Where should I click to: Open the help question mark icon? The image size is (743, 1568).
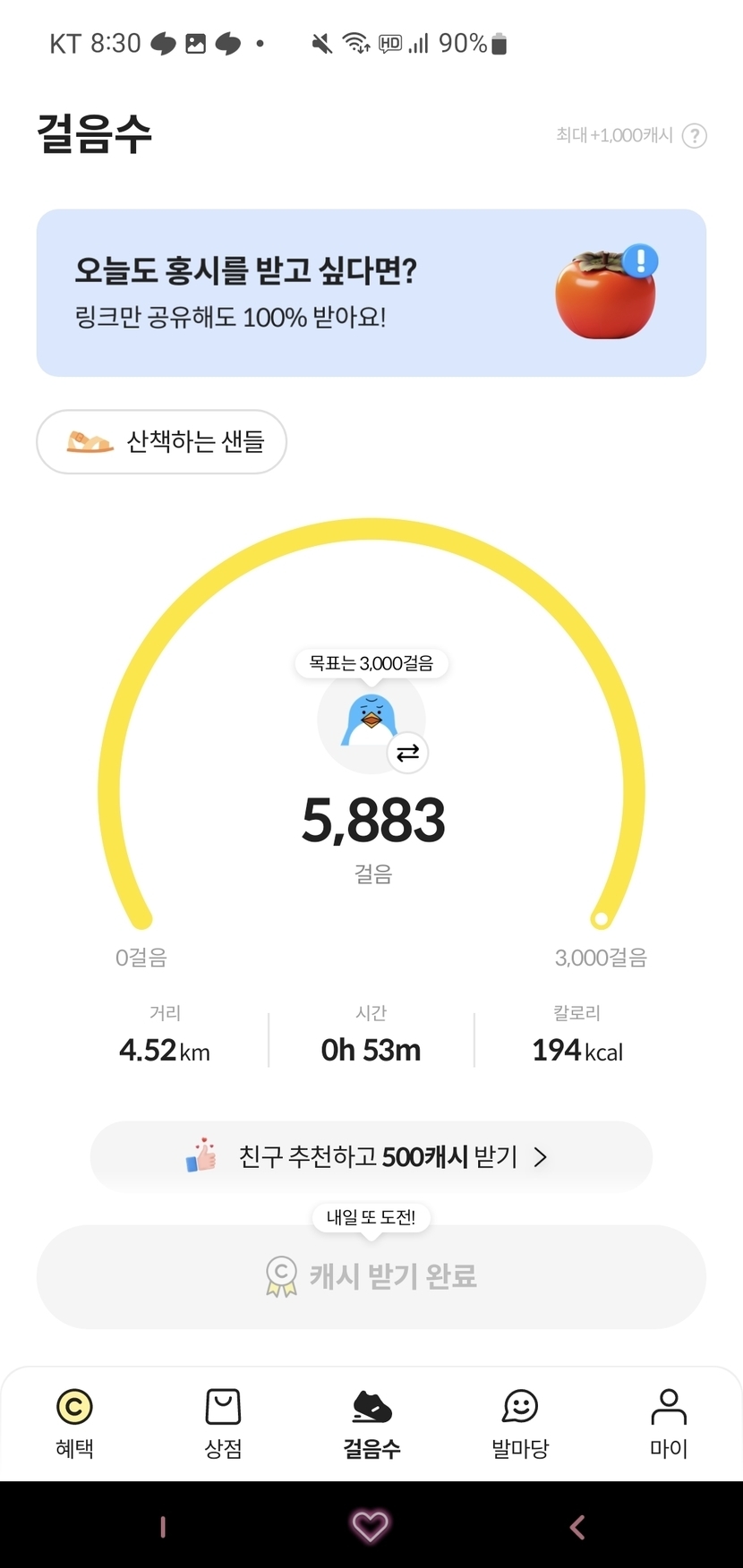click(694, 135)
